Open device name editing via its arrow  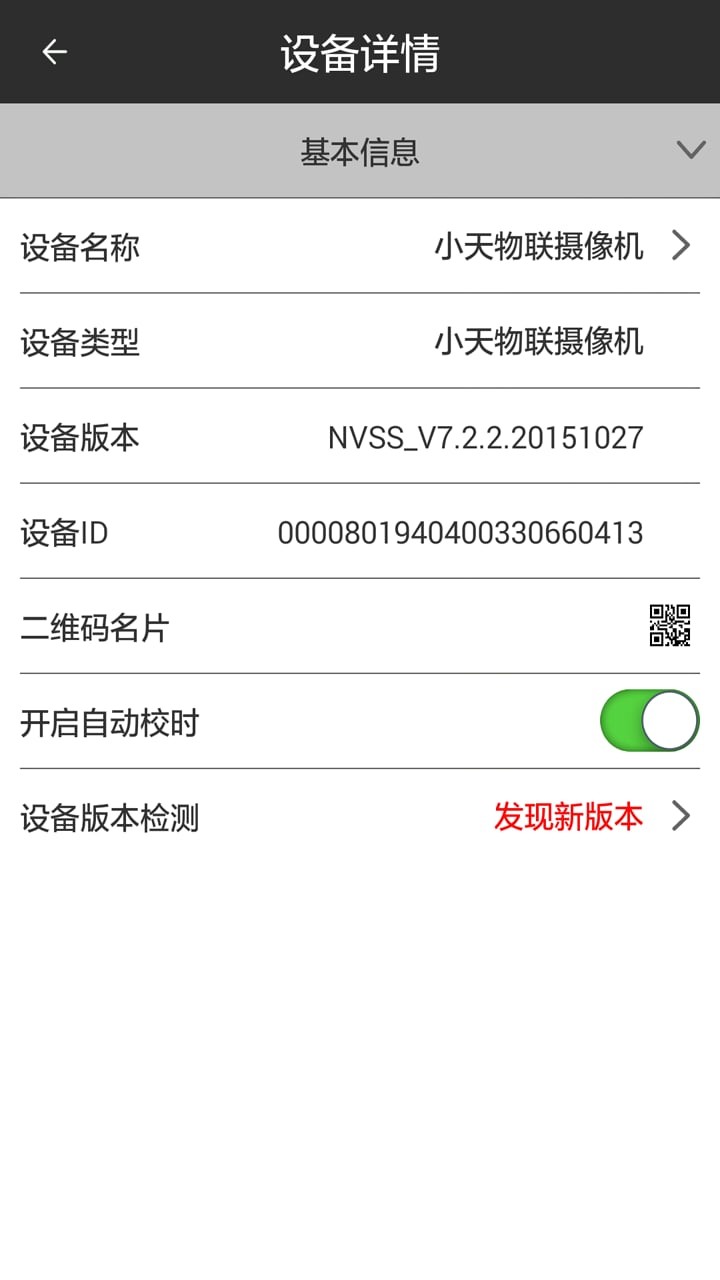coord(681,245)
